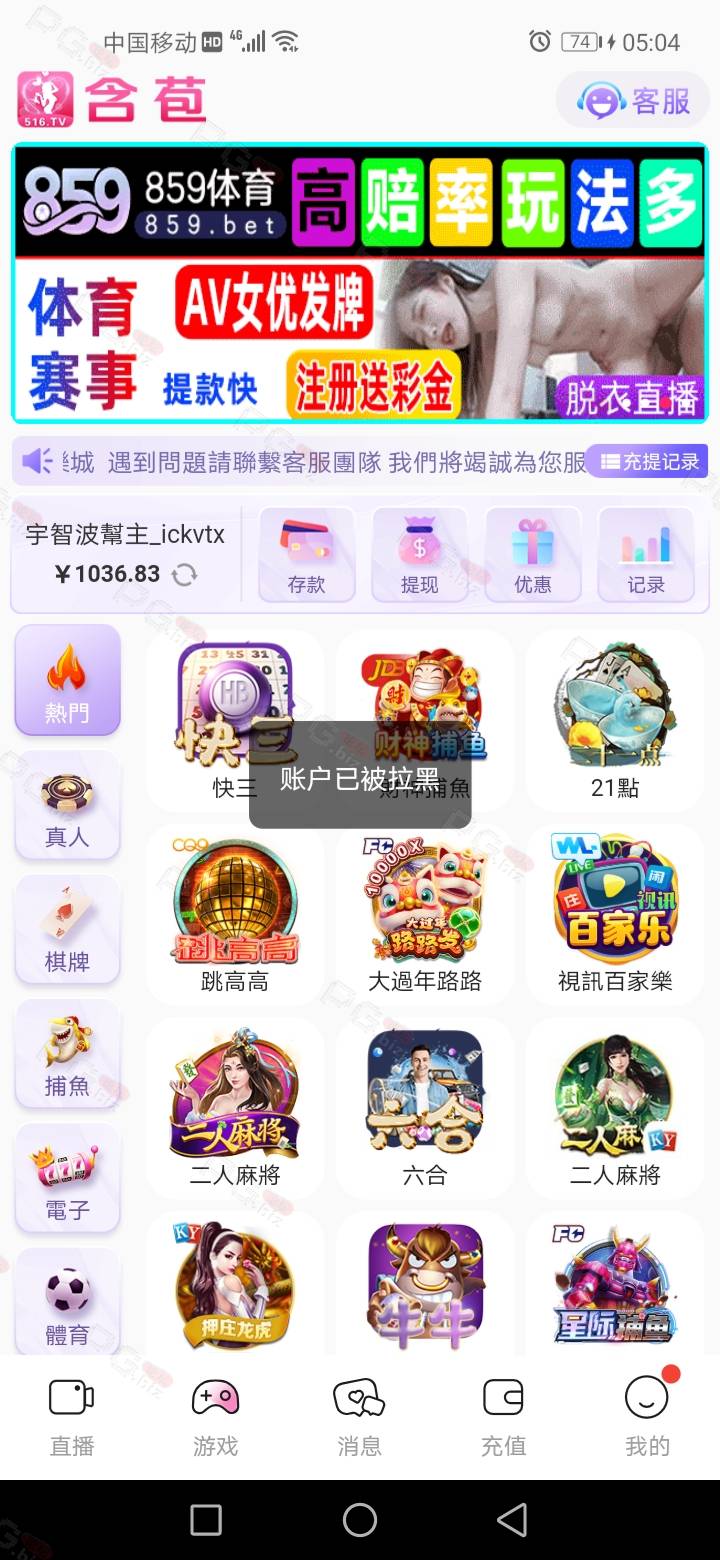Switch to the 我的 bottom tab
Screen dimensions: 720x1560
[647, 1417]
